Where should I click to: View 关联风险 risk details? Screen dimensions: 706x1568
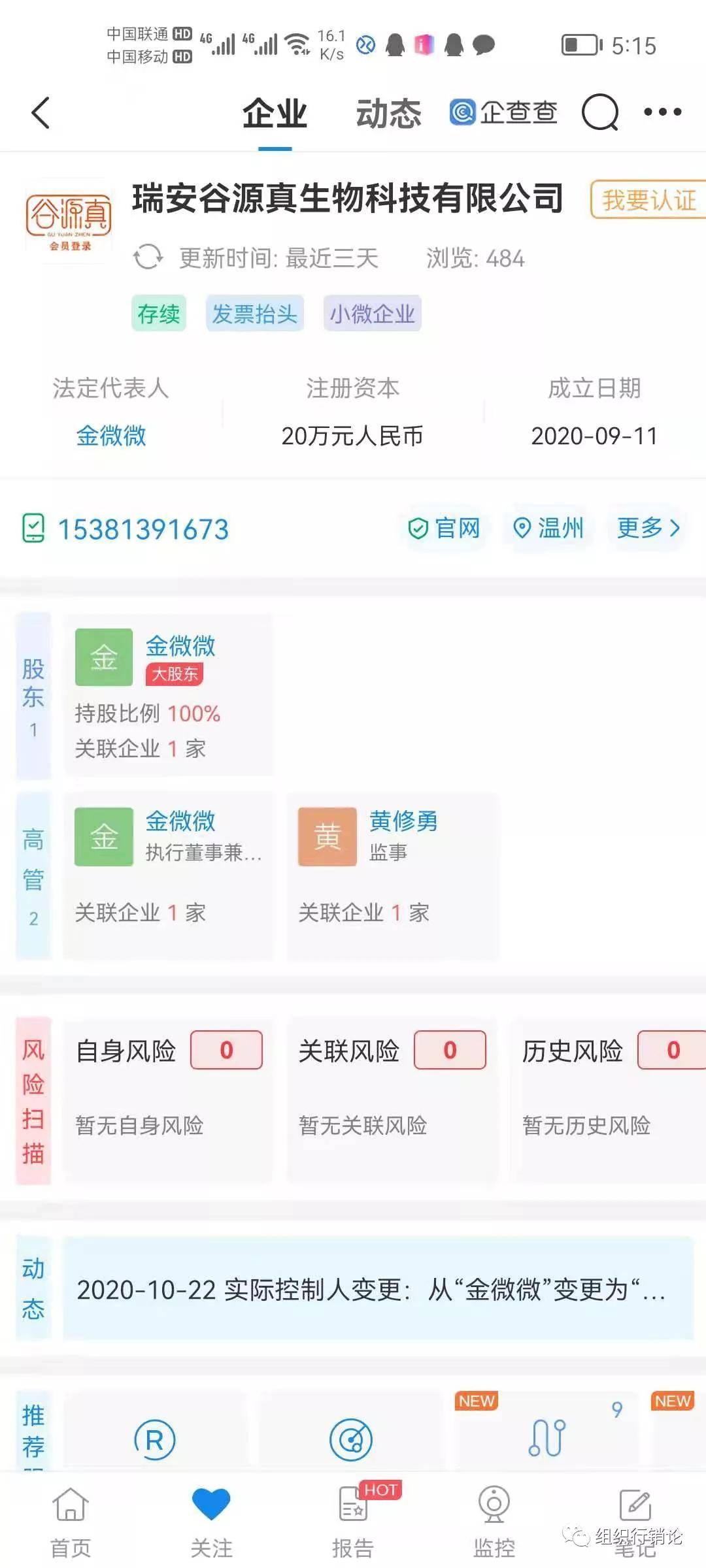coord(392,1098)
